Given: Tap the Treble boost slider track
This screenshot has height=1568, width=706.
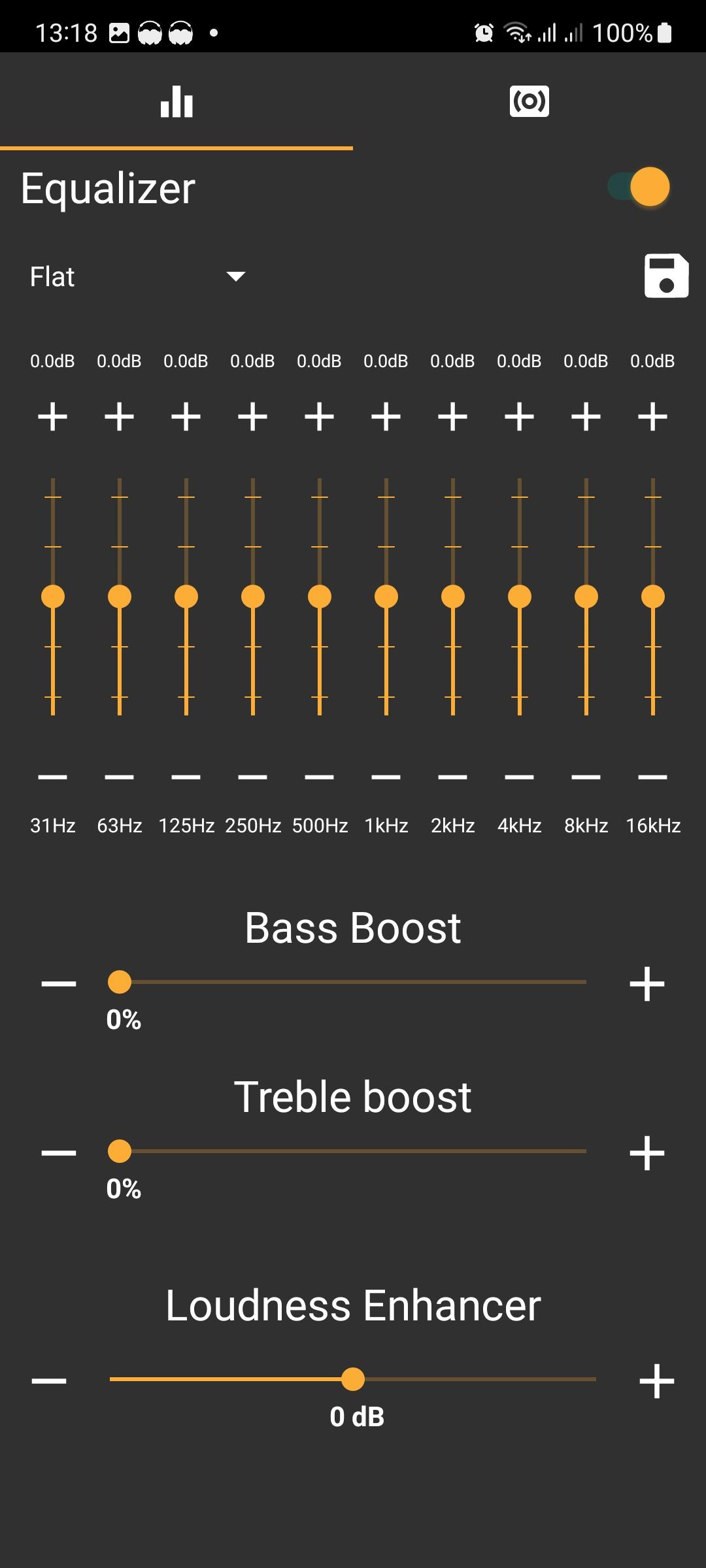Looking at the screenshot, I should (x=353, y=1151).
